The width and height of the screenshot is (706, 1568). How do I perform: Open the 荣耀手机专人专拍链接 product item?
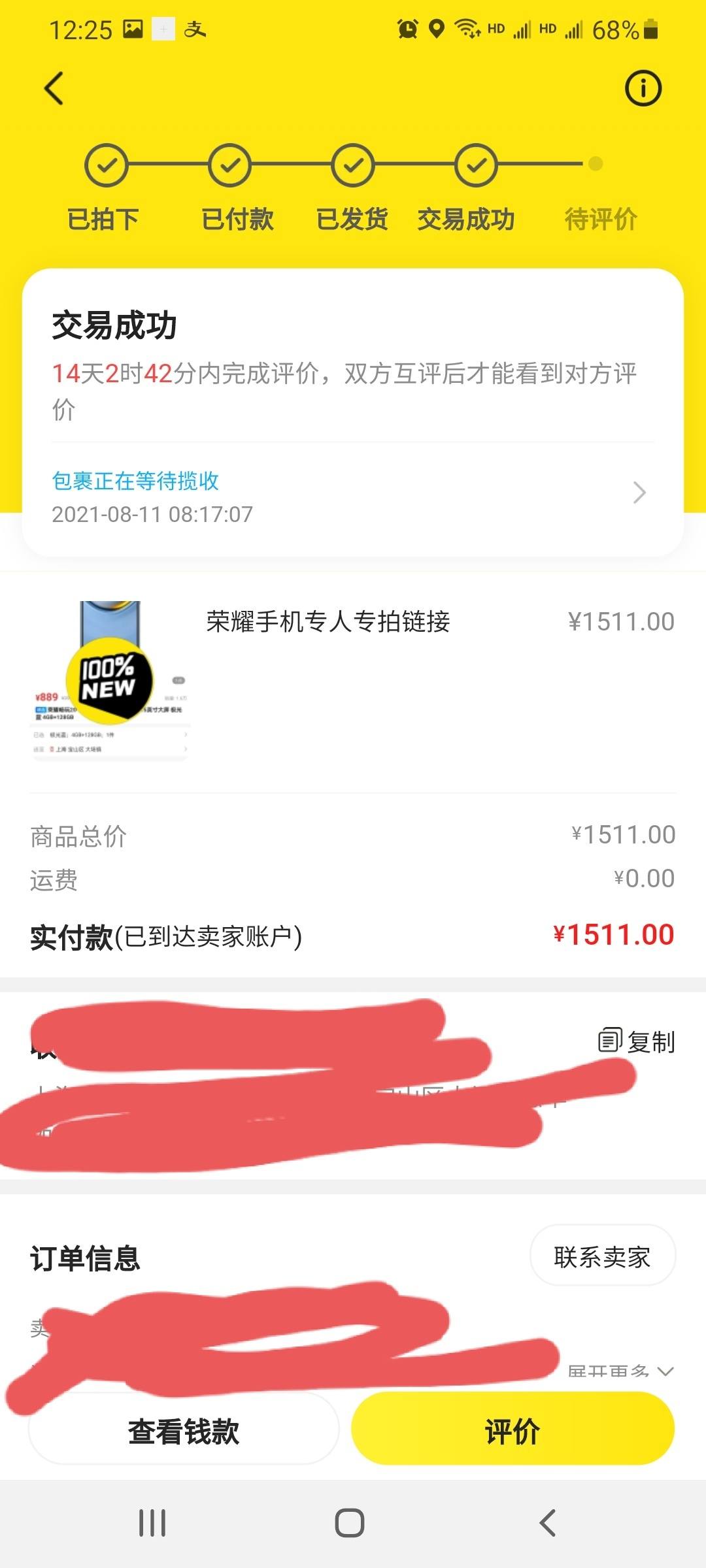pos(353,681)
